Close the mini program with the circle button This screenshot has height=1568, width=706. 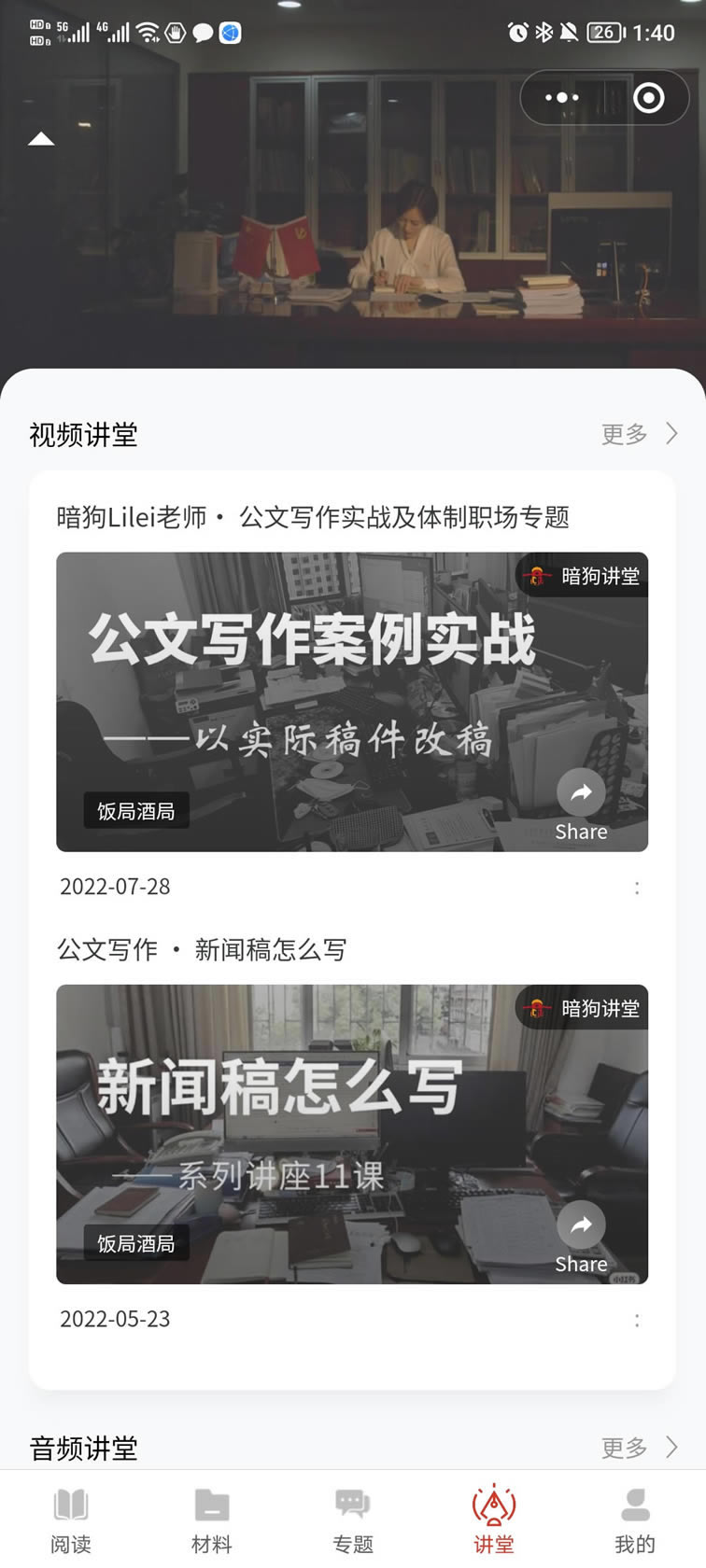pos(648,97)
